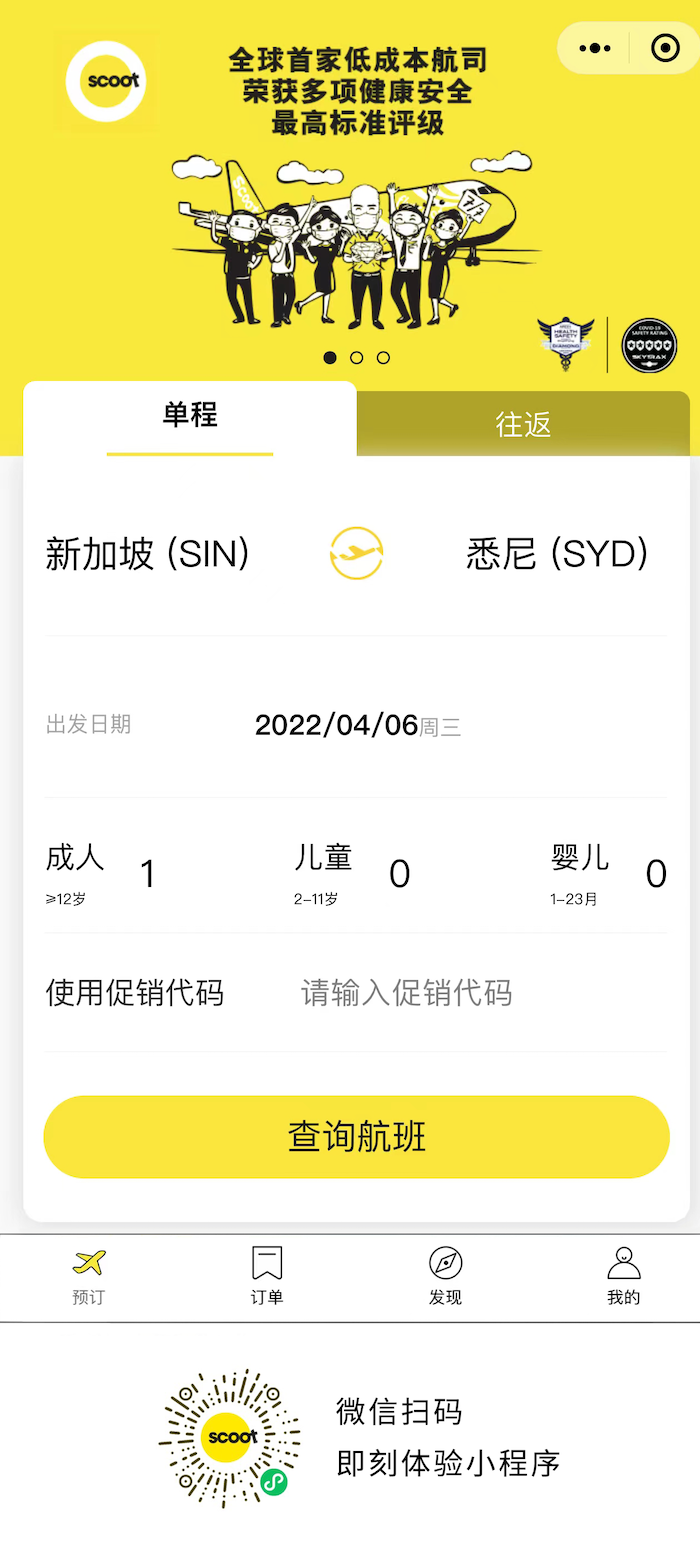The width and height of the screenshot is (700, 1547).
Task: Show the second banner slide via dot indicator
Action: coord(357,358)
